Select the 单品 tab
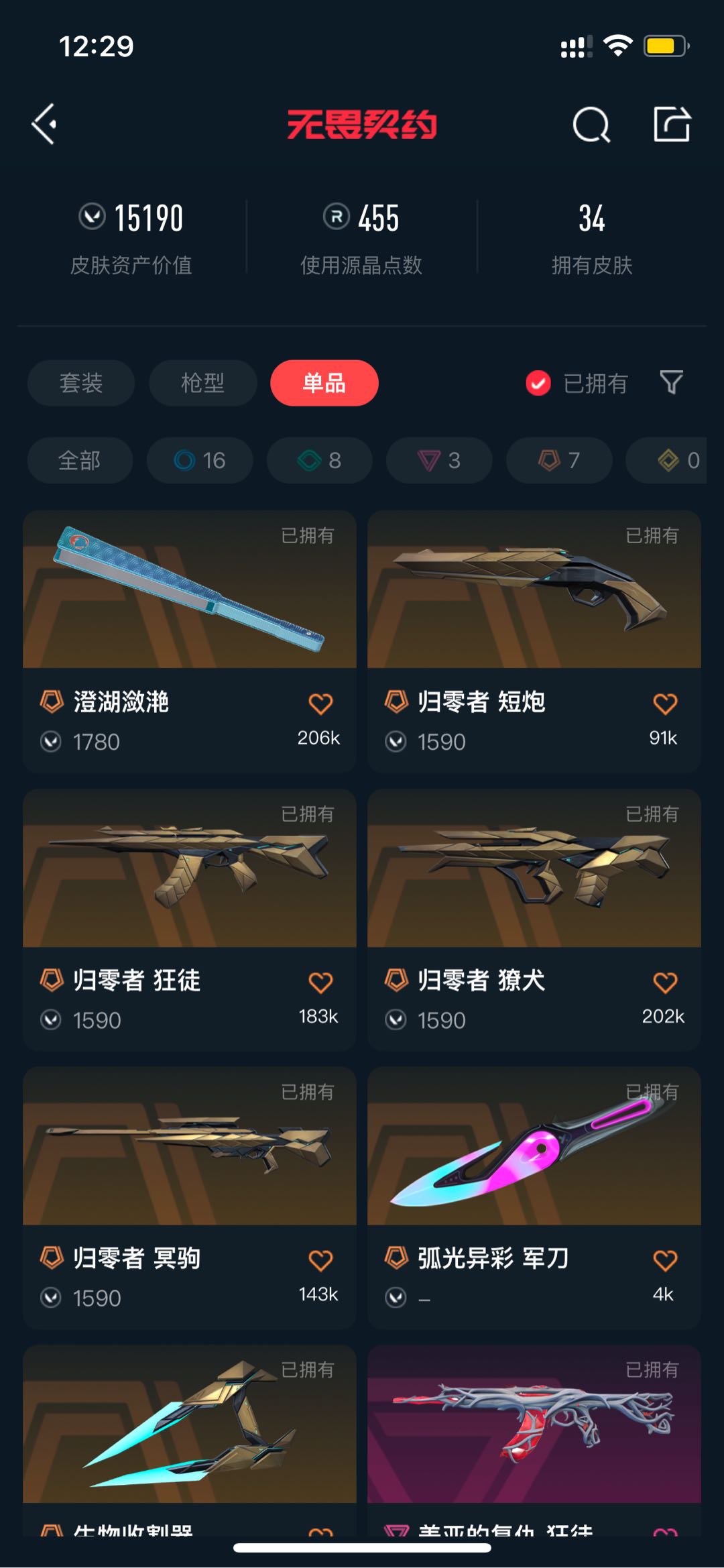This screenshot has height=1568, width=724. coord(324,383)
